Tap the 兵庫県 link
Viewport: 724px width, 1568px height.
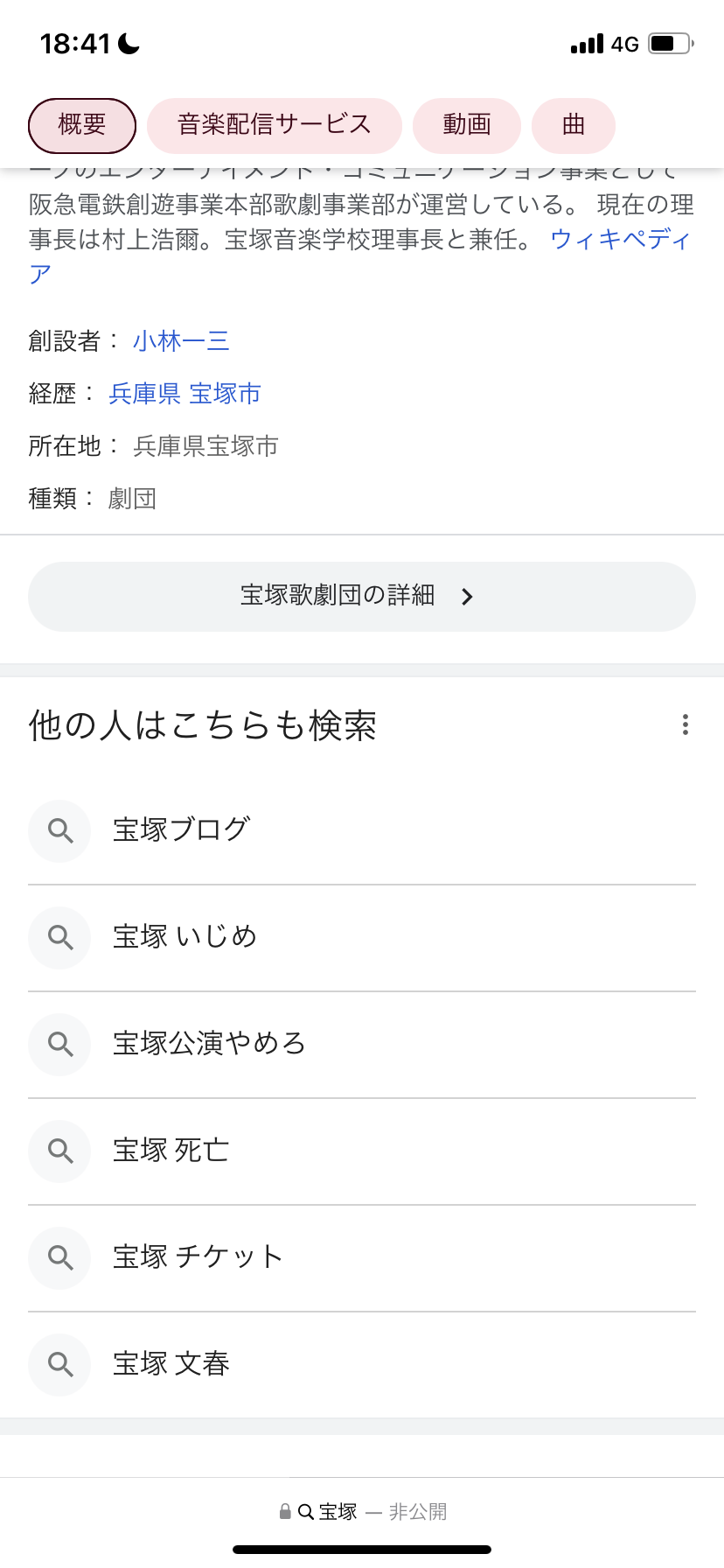[144, 394]
